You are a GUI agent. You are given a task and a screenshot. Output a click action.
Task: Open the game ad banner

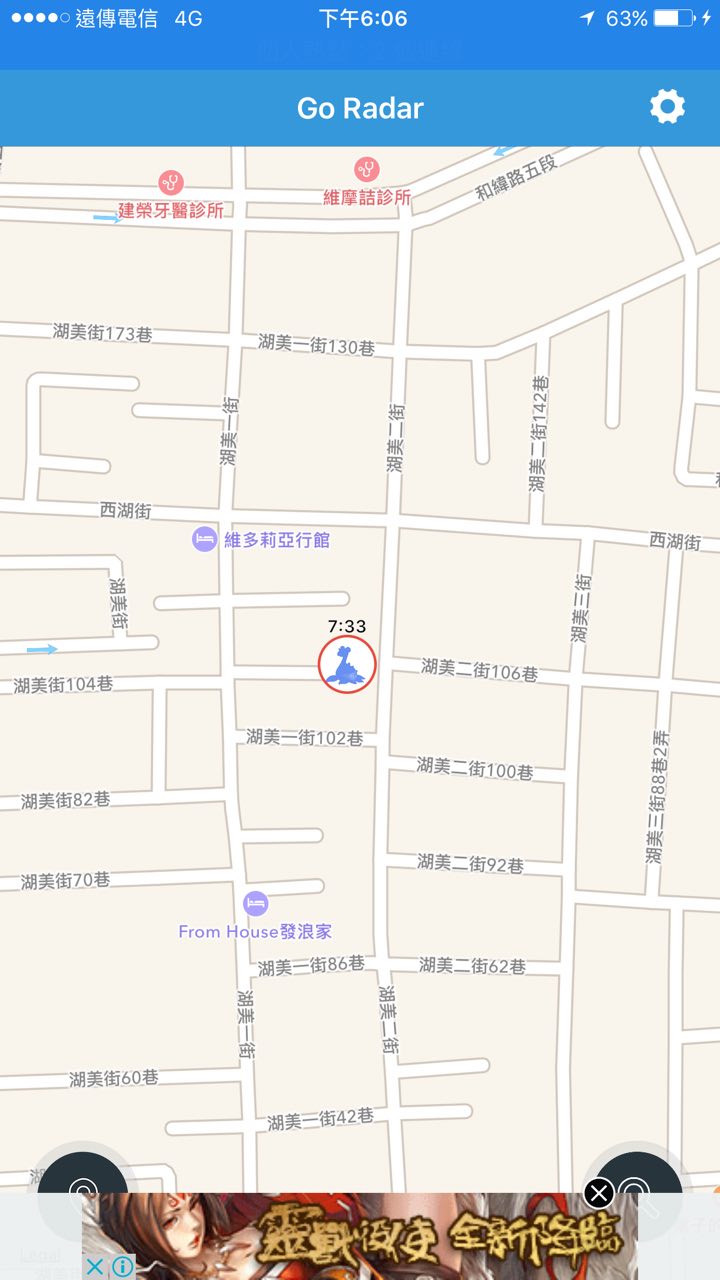tap(360, 1236)
